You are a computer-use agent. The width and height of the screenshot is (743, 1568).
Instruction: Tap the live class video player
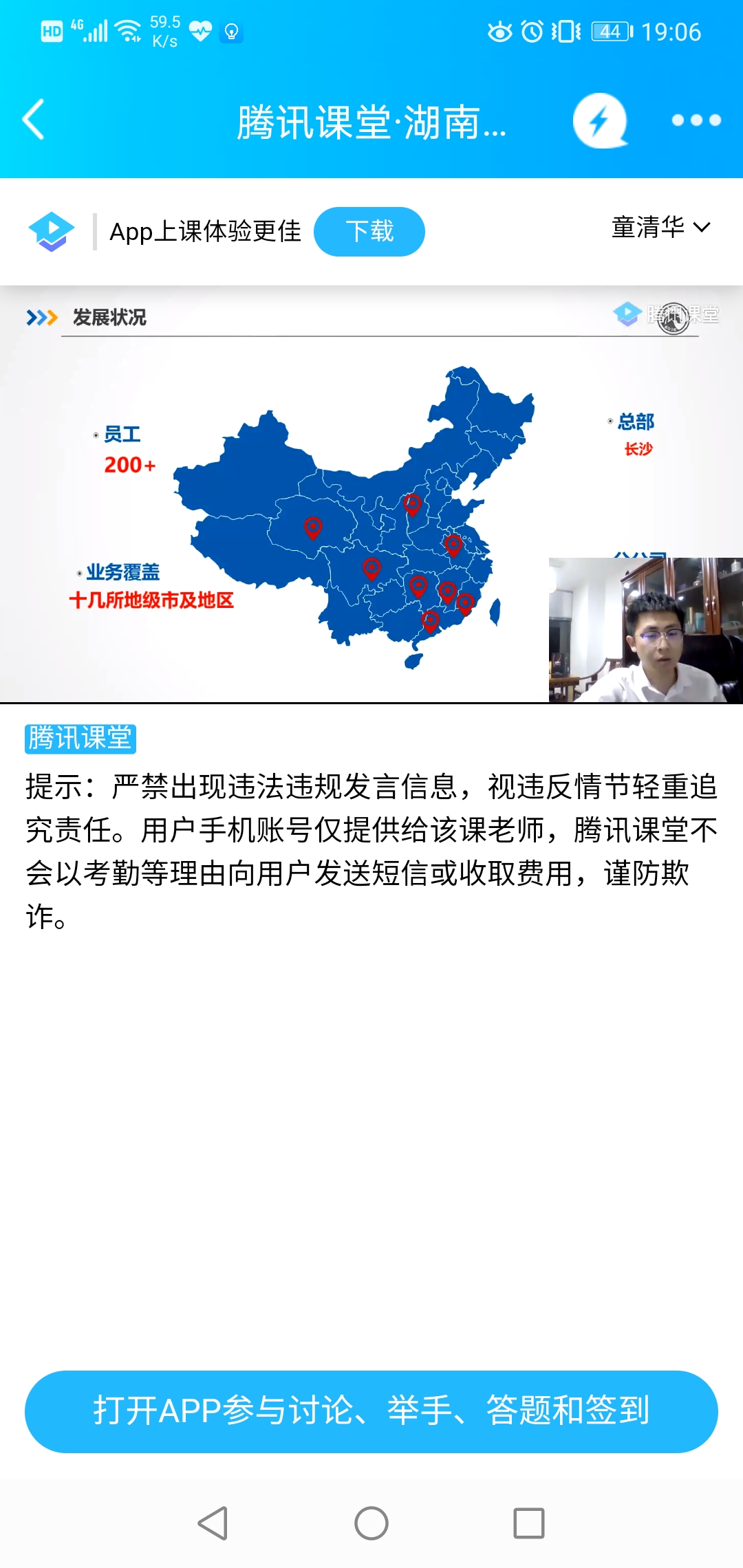(371, 494)
